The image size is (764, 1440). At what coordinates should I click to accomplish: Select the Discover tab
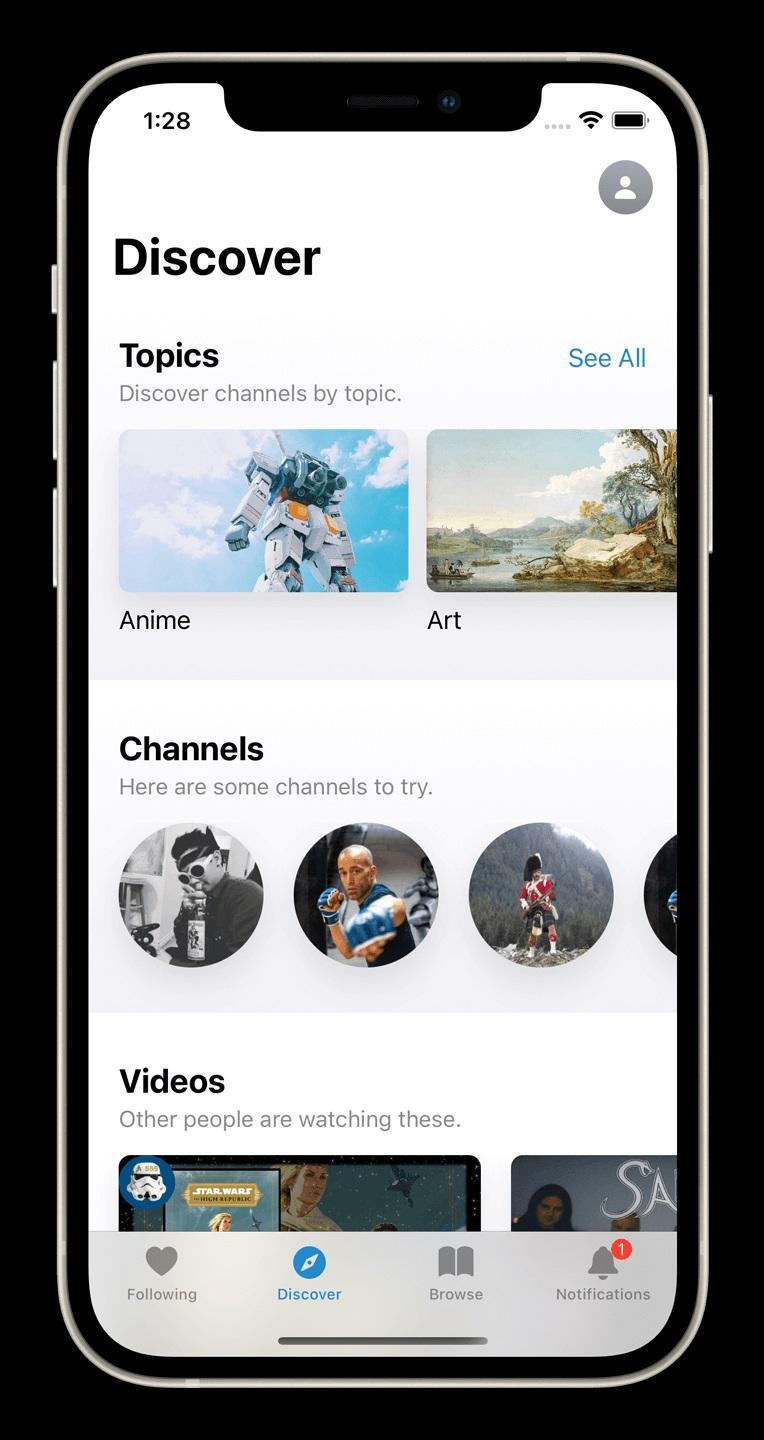coord(309,1274)
